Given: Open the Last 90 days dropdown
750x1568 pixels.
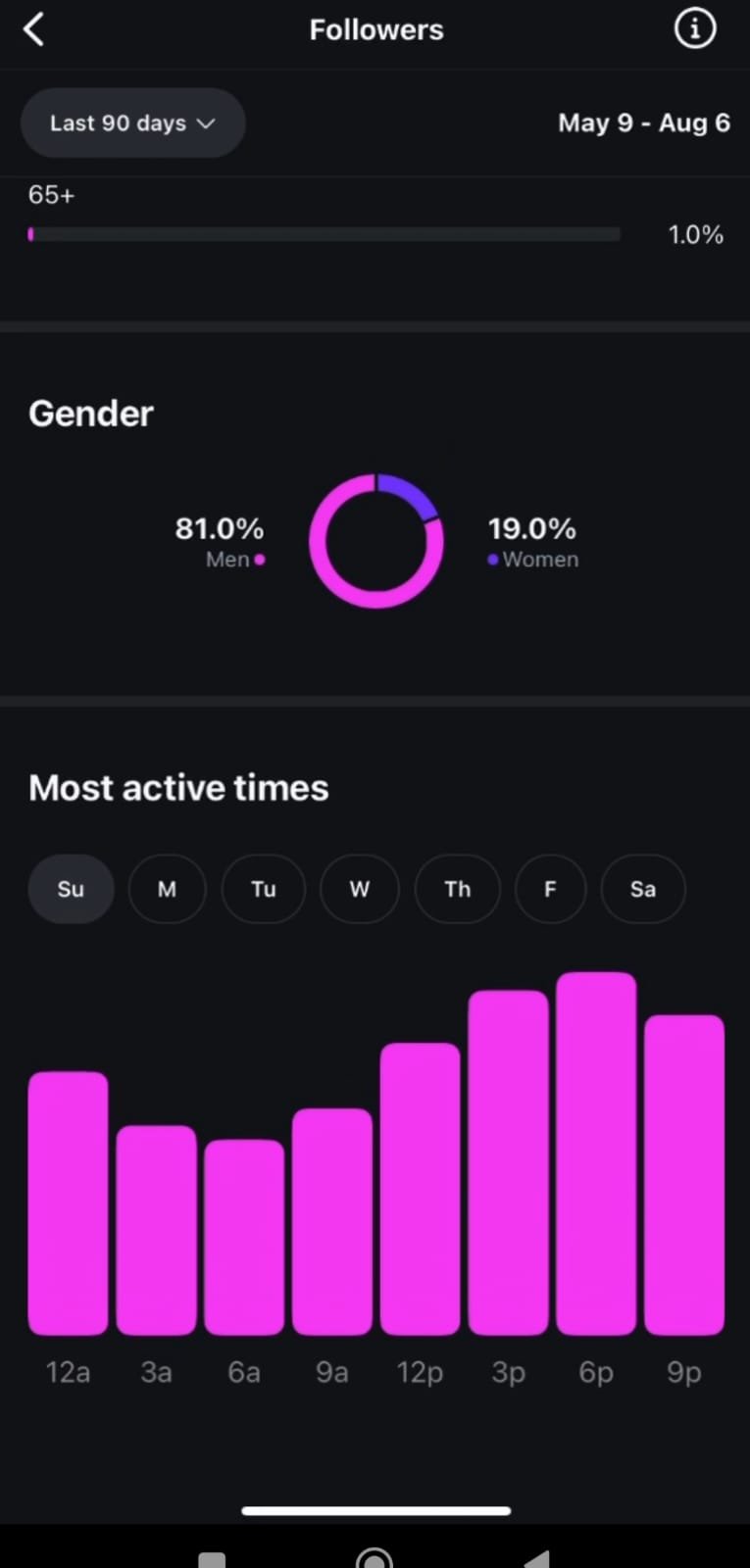Looking at the screenshot, I should [x=132, y=123].
